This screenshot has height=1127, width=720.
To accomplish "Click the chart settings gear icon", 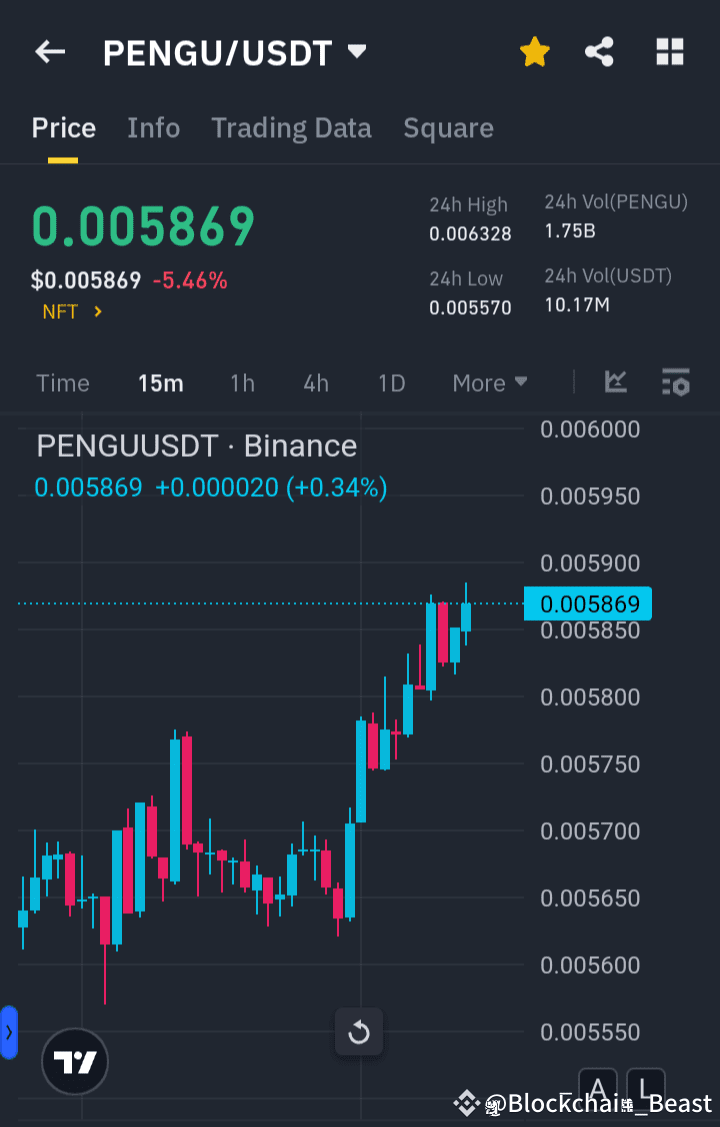I will click(x=676, y=382).
